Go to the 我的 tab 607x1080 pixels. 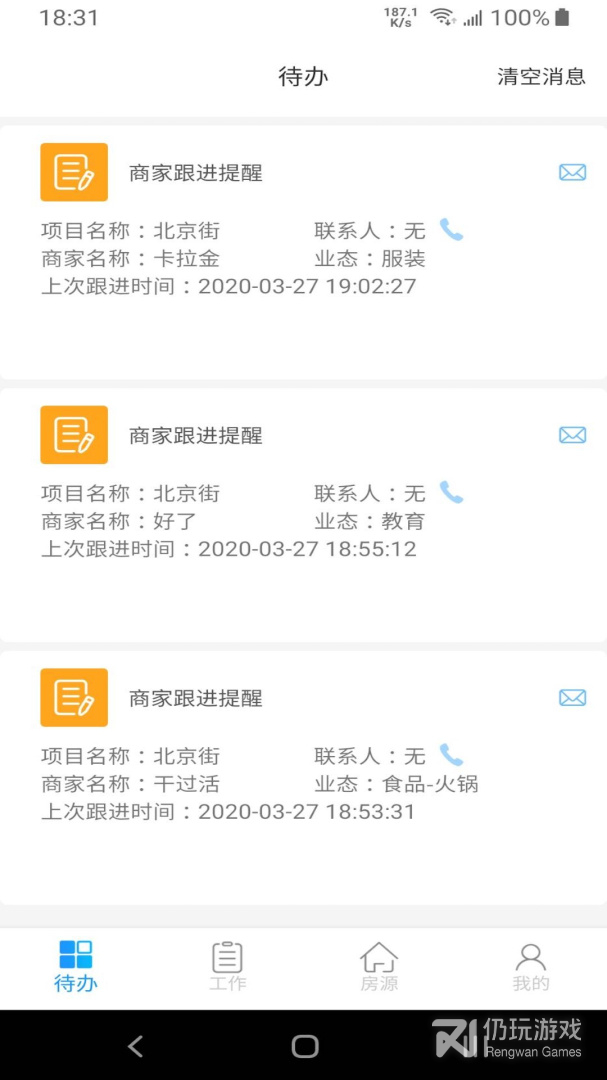[x=530, y=966]
